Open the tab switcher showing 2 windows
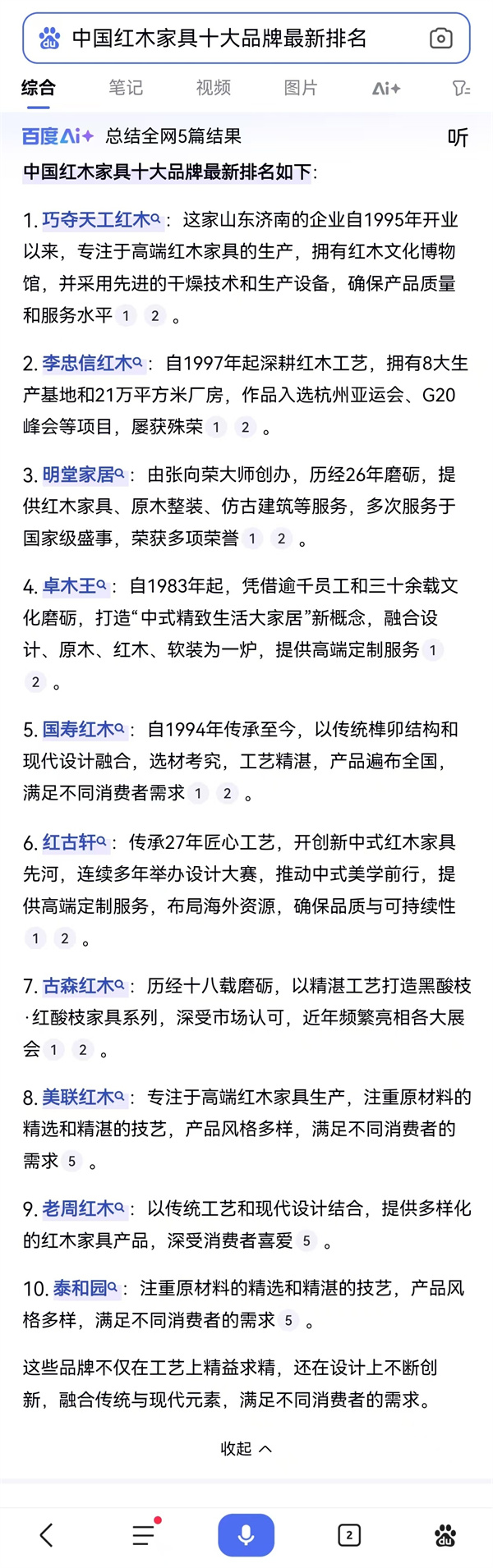 click(348, 1534)
